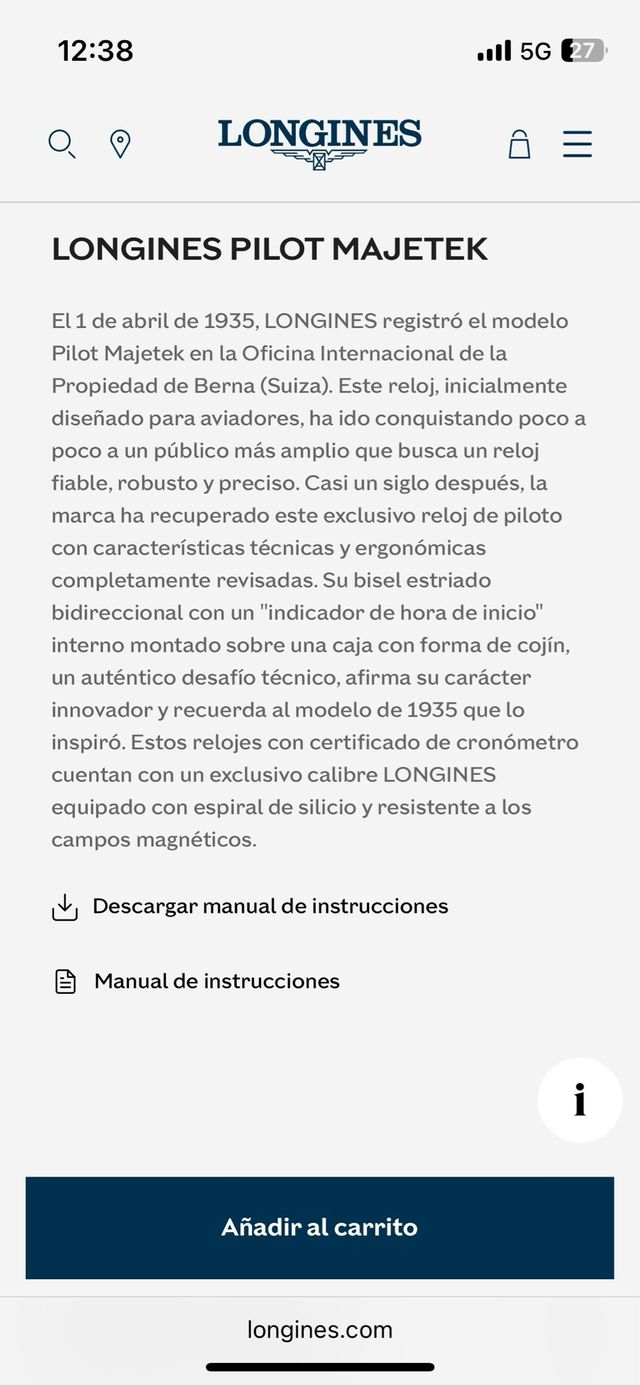
Task: Open the hamburger menu
Action: 577,144
